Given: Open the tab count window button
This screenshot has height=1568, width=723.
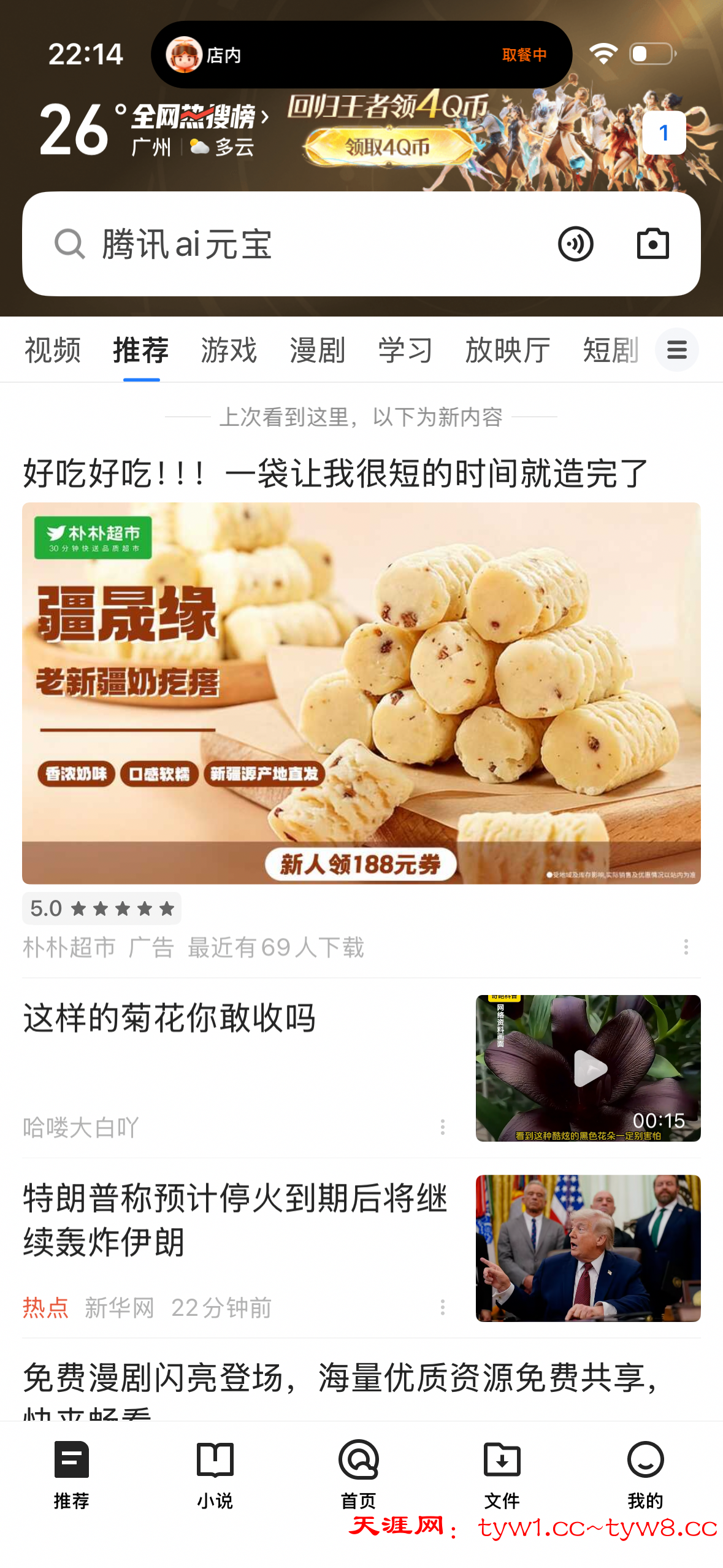Looking at the screenshot, I should coord(664,133).
